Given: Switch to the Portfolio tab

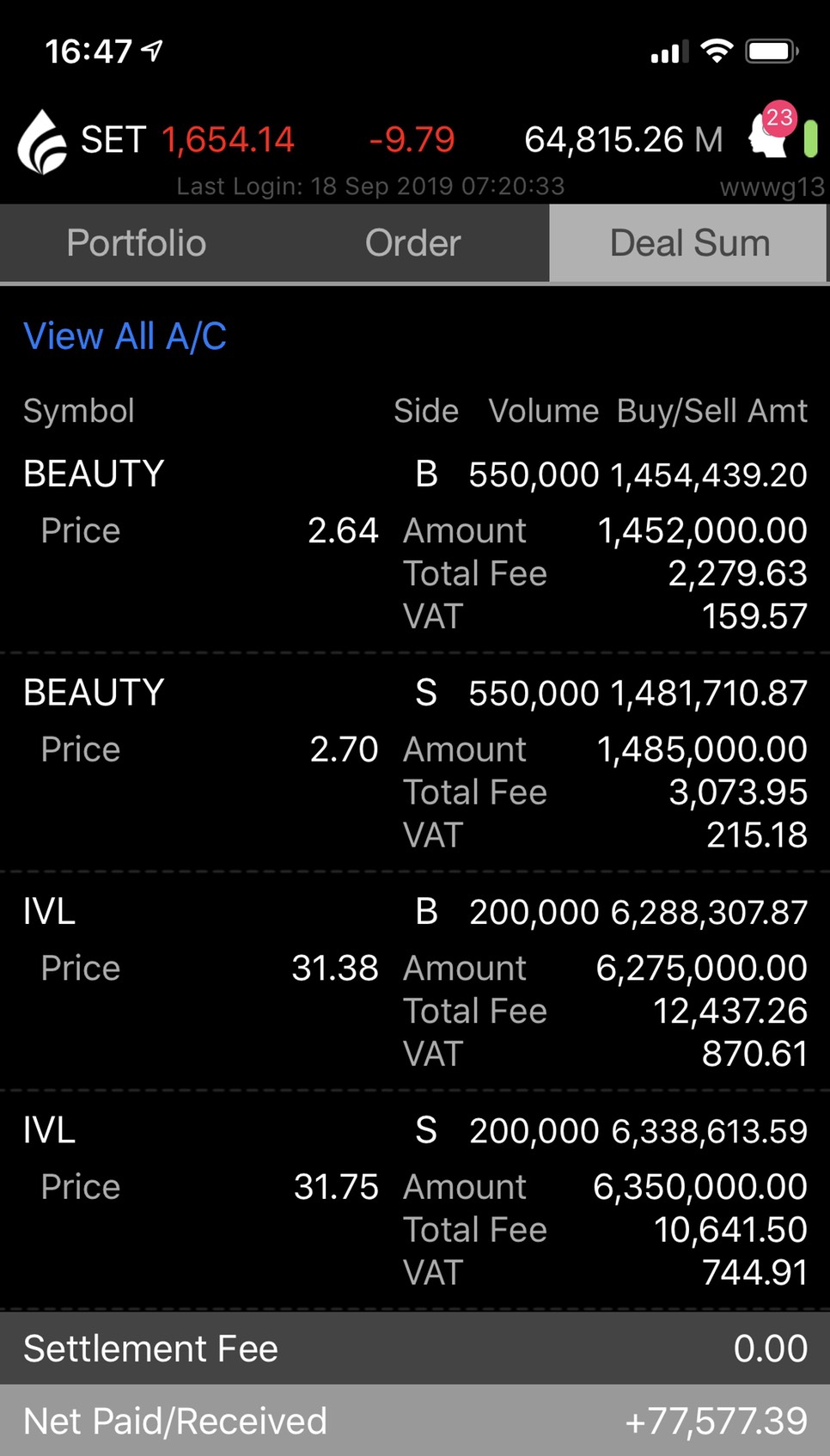Looking at the screenshot, I should pyautogui.click(x=137, y=243).
